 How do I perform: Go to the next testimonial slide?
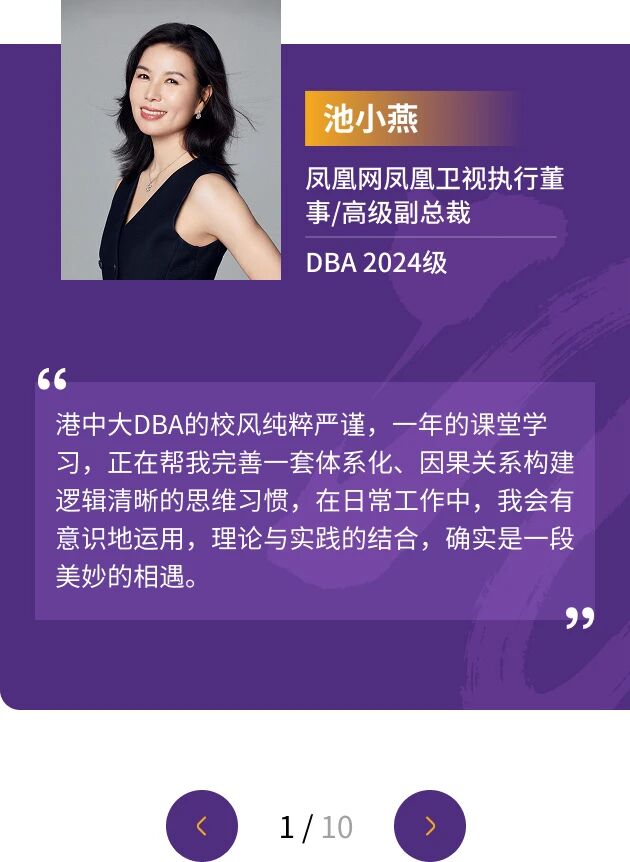point(430,826)
